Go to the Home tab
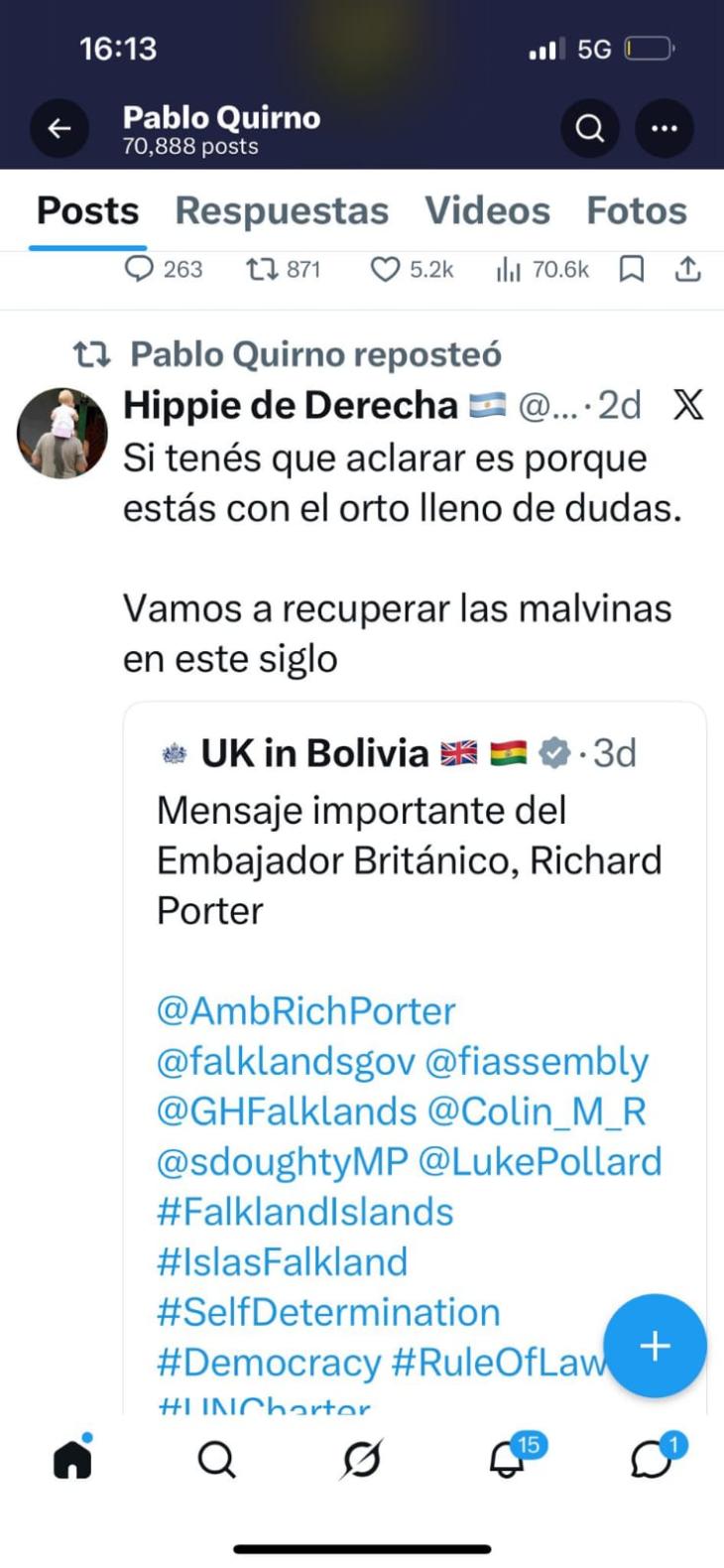The image size is (724, 1568). point(72,1459)
